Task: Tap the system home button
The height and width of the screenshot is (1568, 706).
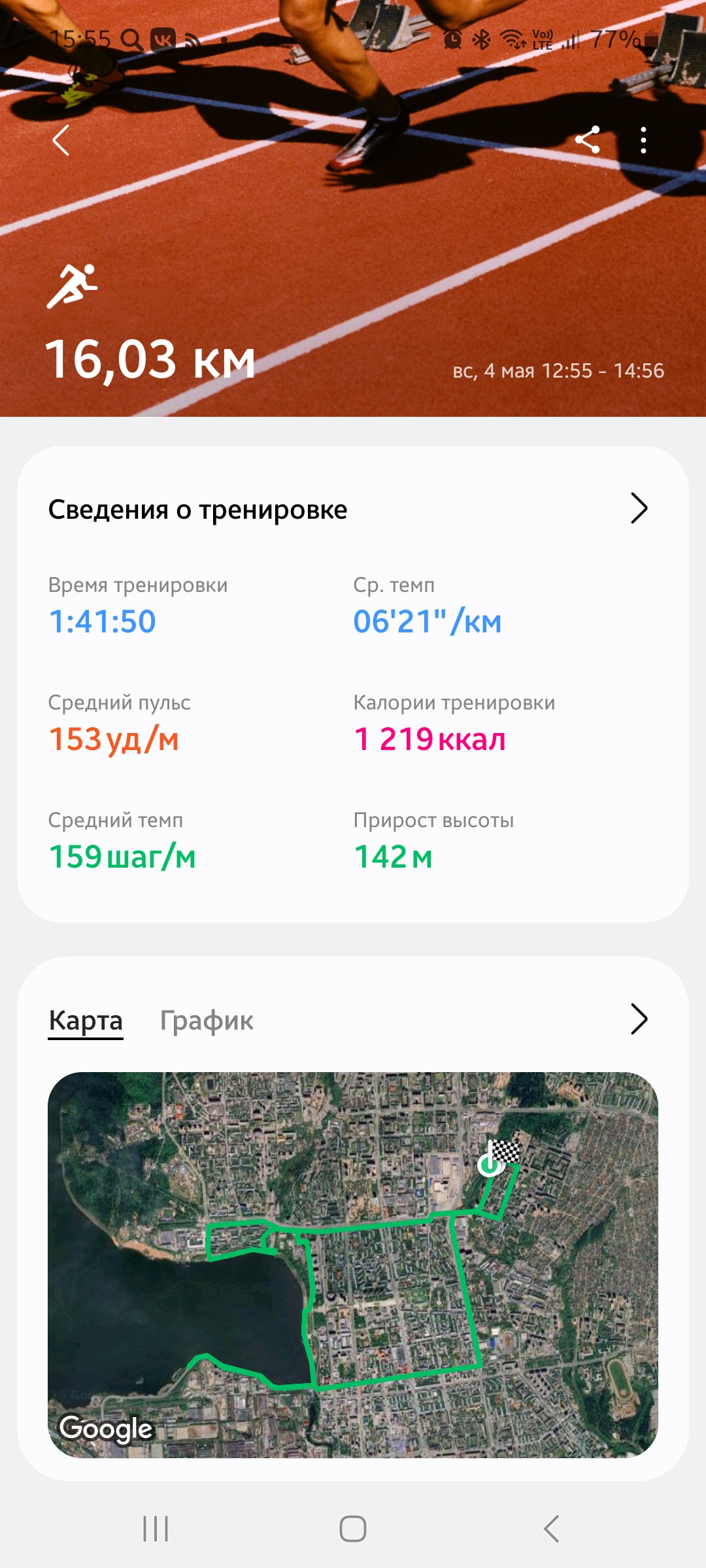Action: pos(353,1529)
